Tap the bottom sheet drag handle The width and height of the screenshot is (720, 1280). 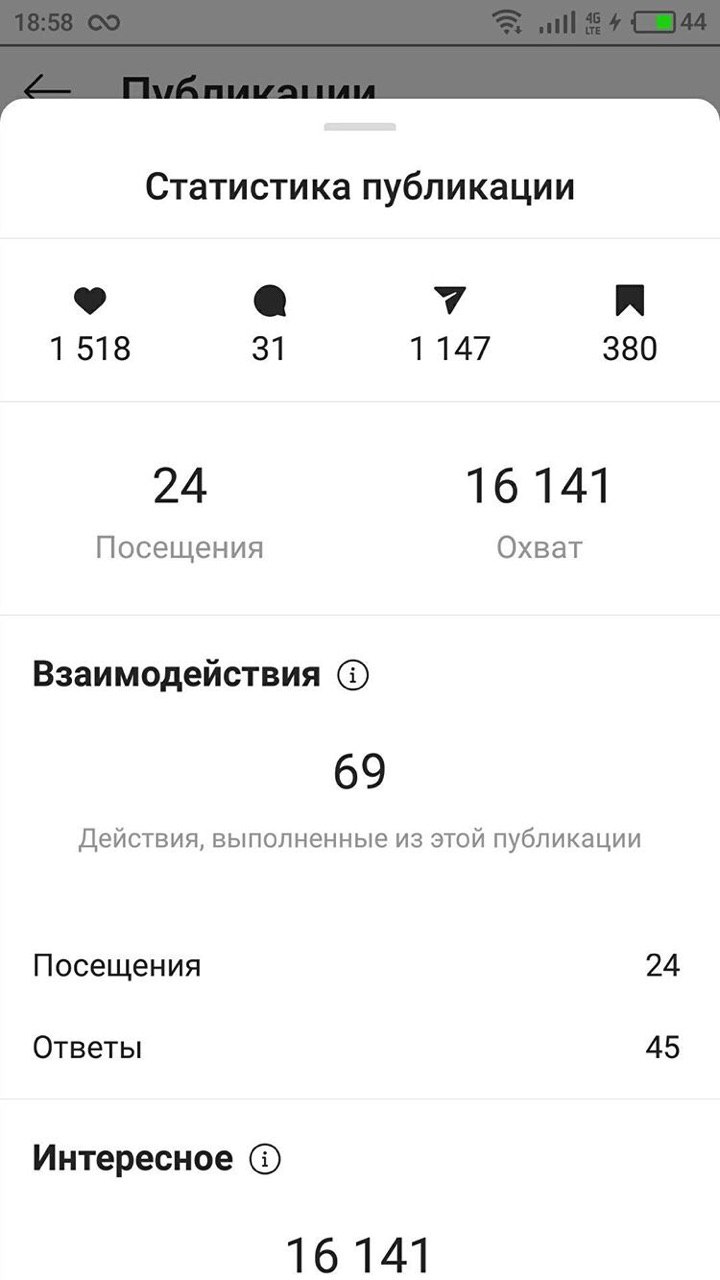[360, 127]
